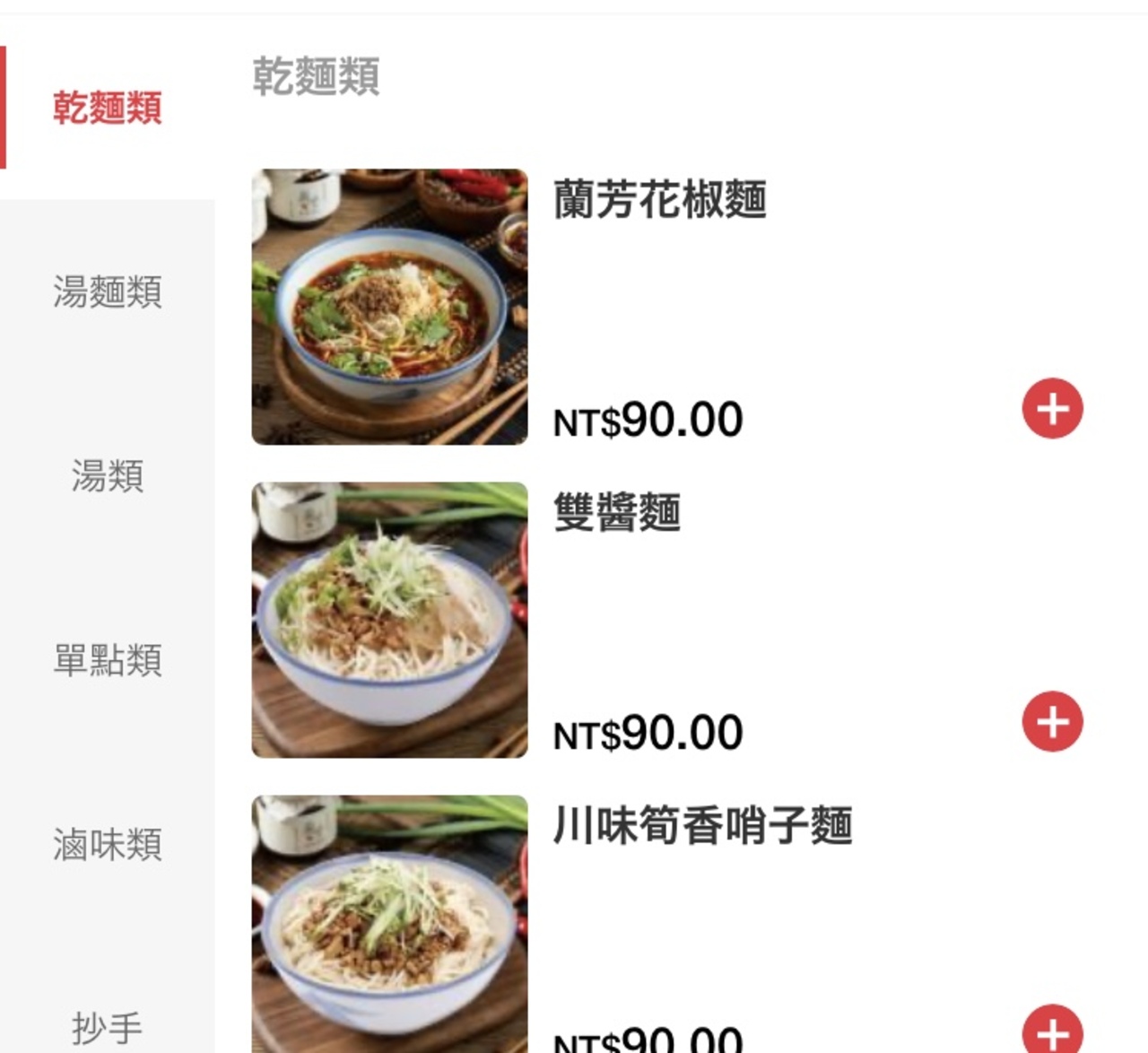Add 蘭芳花椒麵 to the cart
This screenshot has width=1148, height=1053.
(1053, 409)
